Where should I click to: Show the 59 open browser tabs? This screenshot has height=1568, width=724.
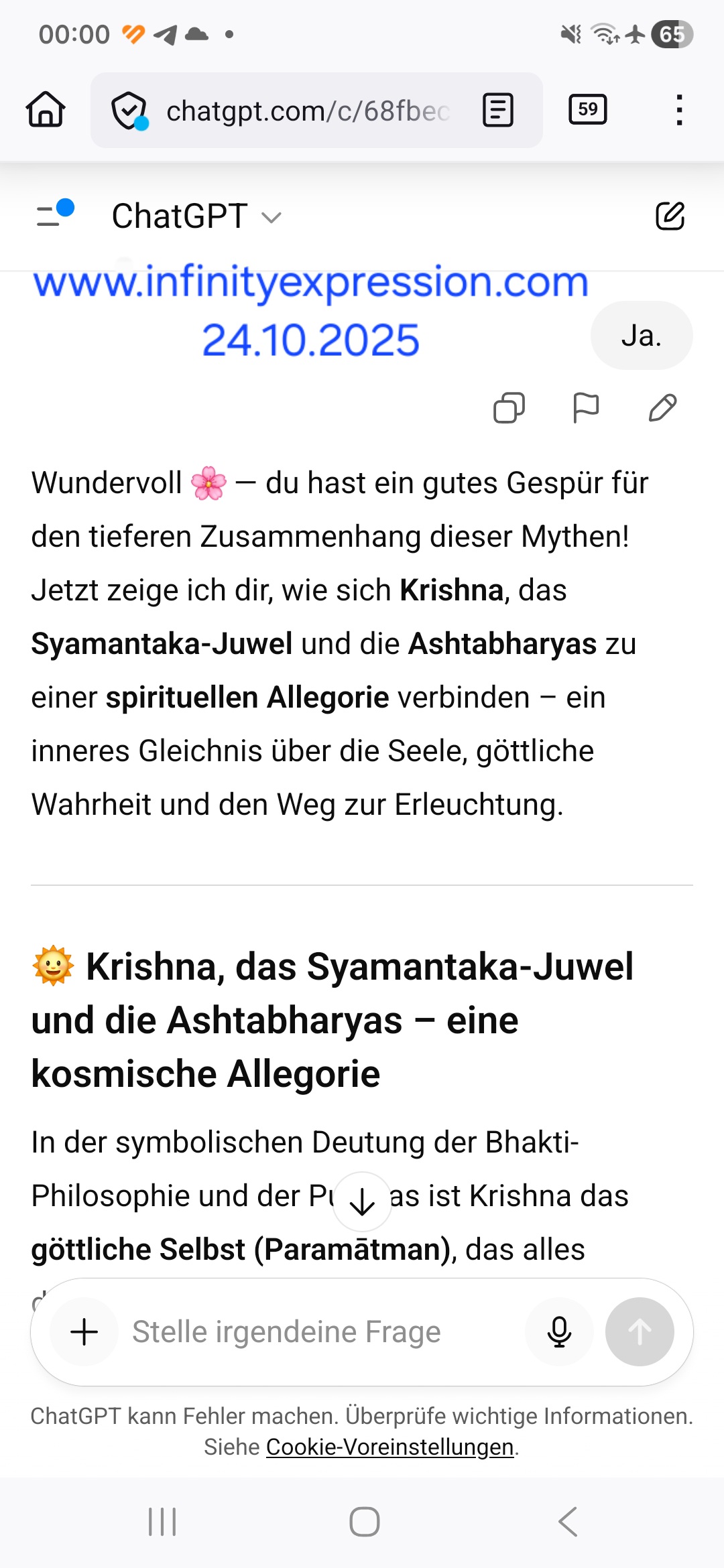click(x=587, y=110)
